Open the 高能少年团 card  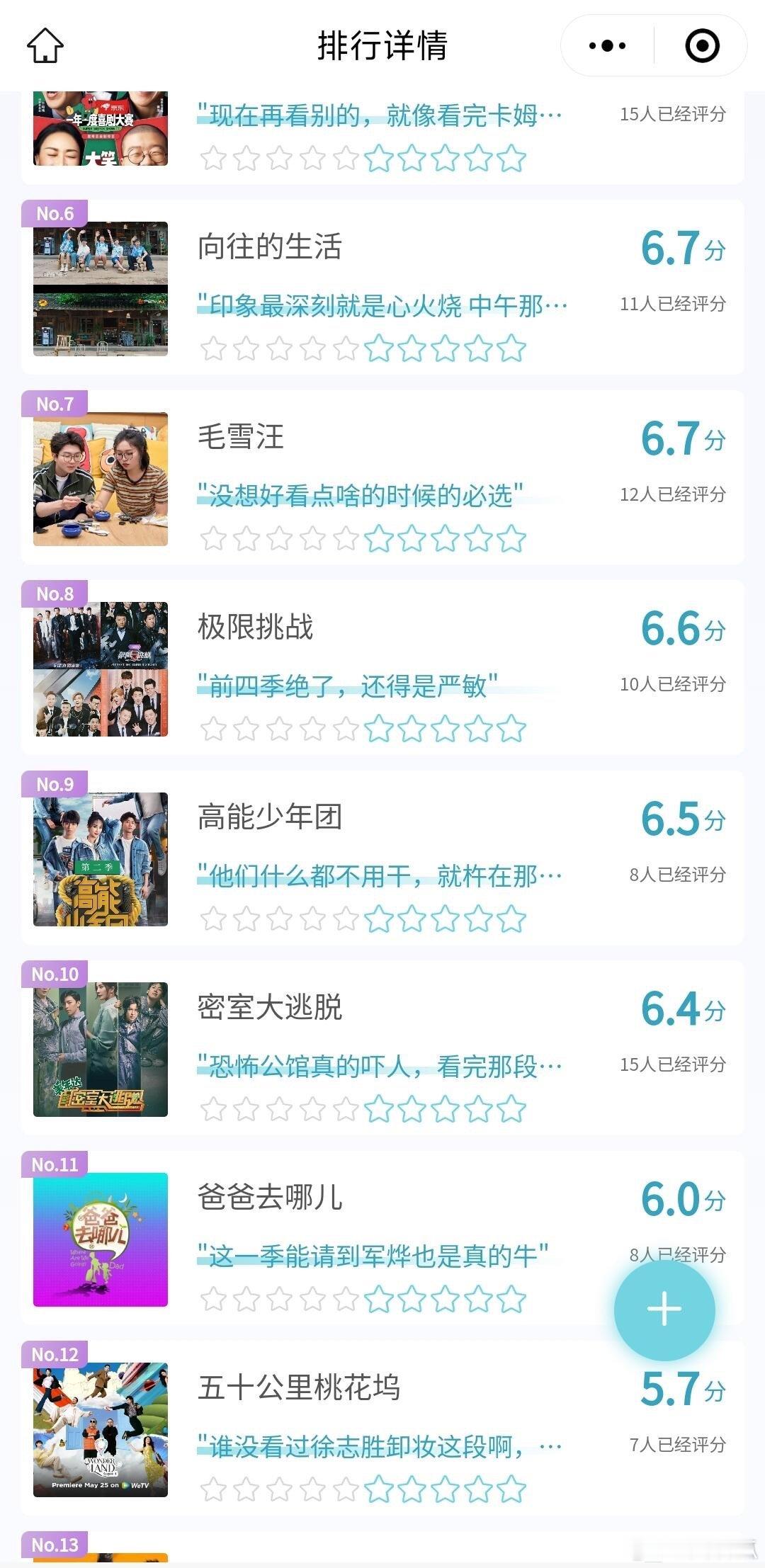click(x=382, y=858)
